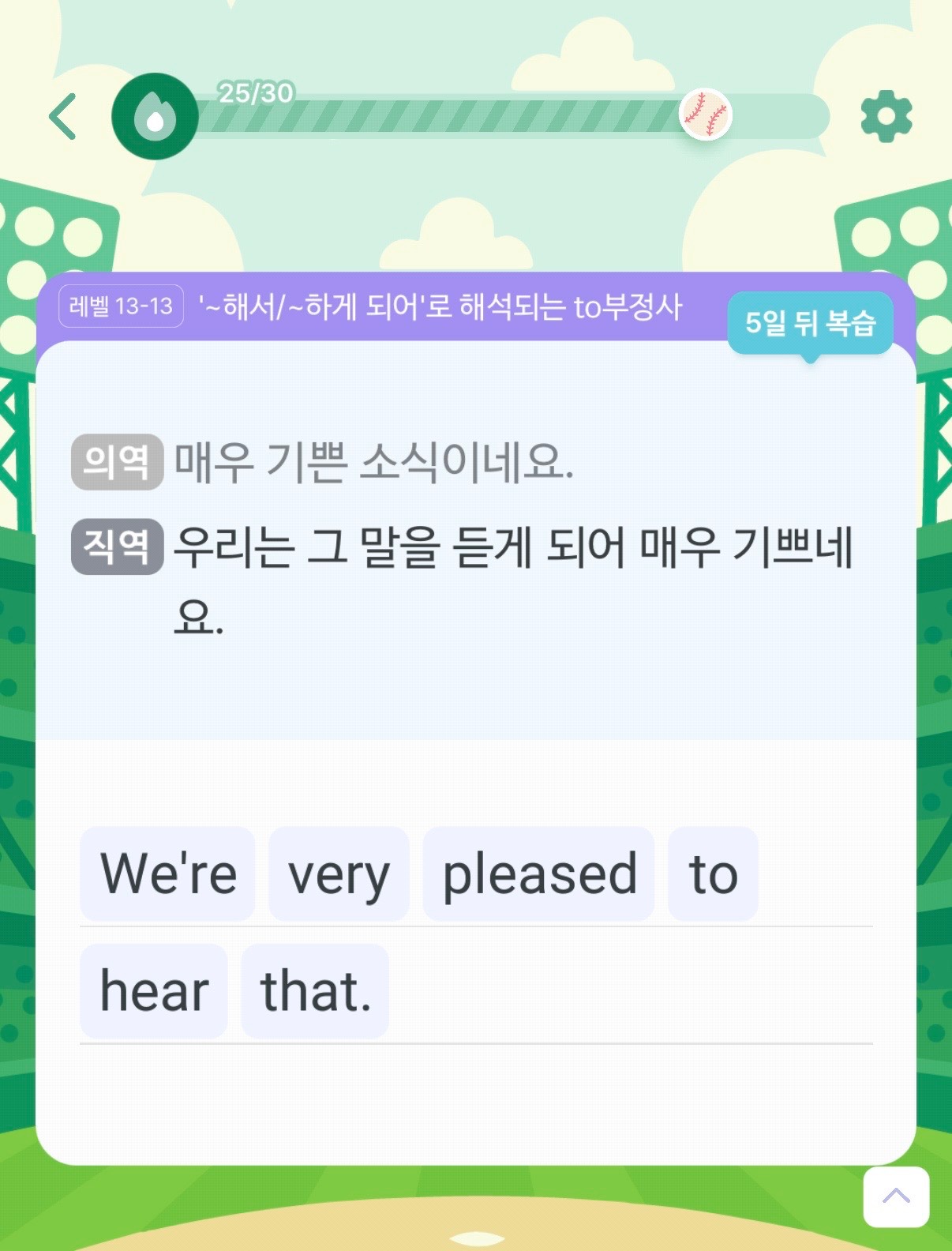Open the settings gear

click(x=886, y=116)
